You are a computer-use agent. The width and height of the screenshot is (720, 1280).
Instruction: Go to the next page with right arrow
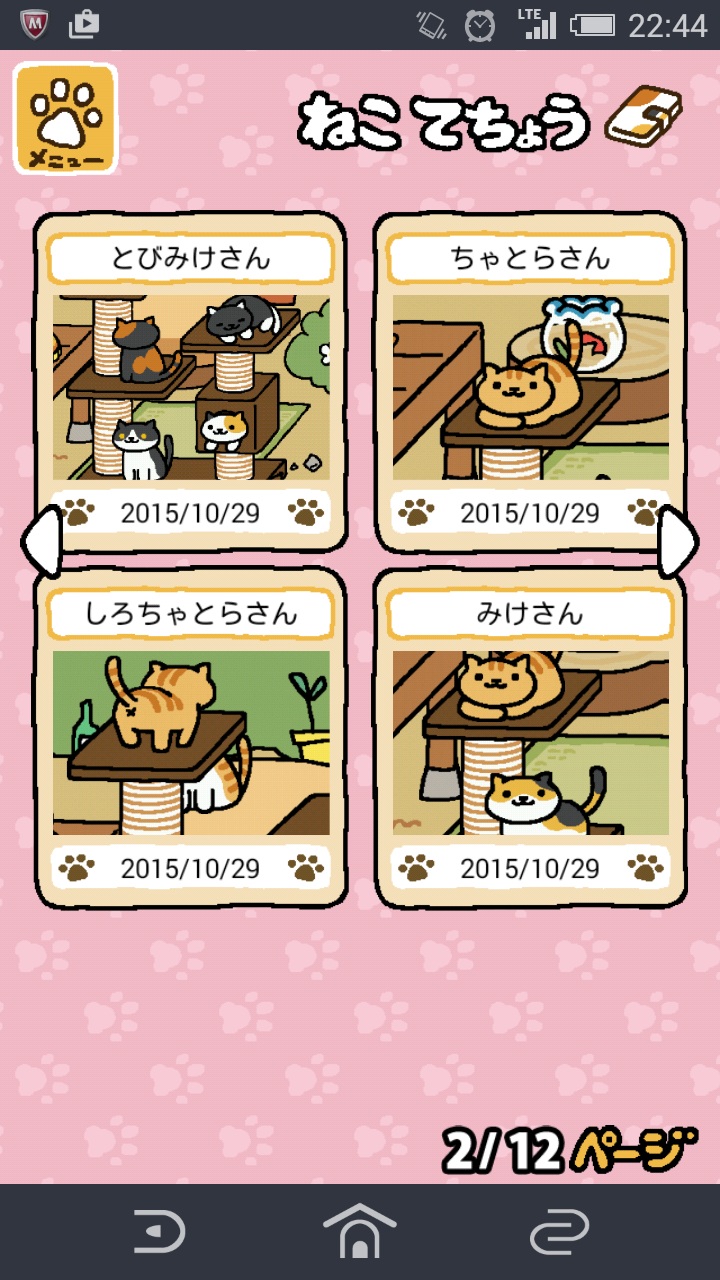click(x=678, y=541)
